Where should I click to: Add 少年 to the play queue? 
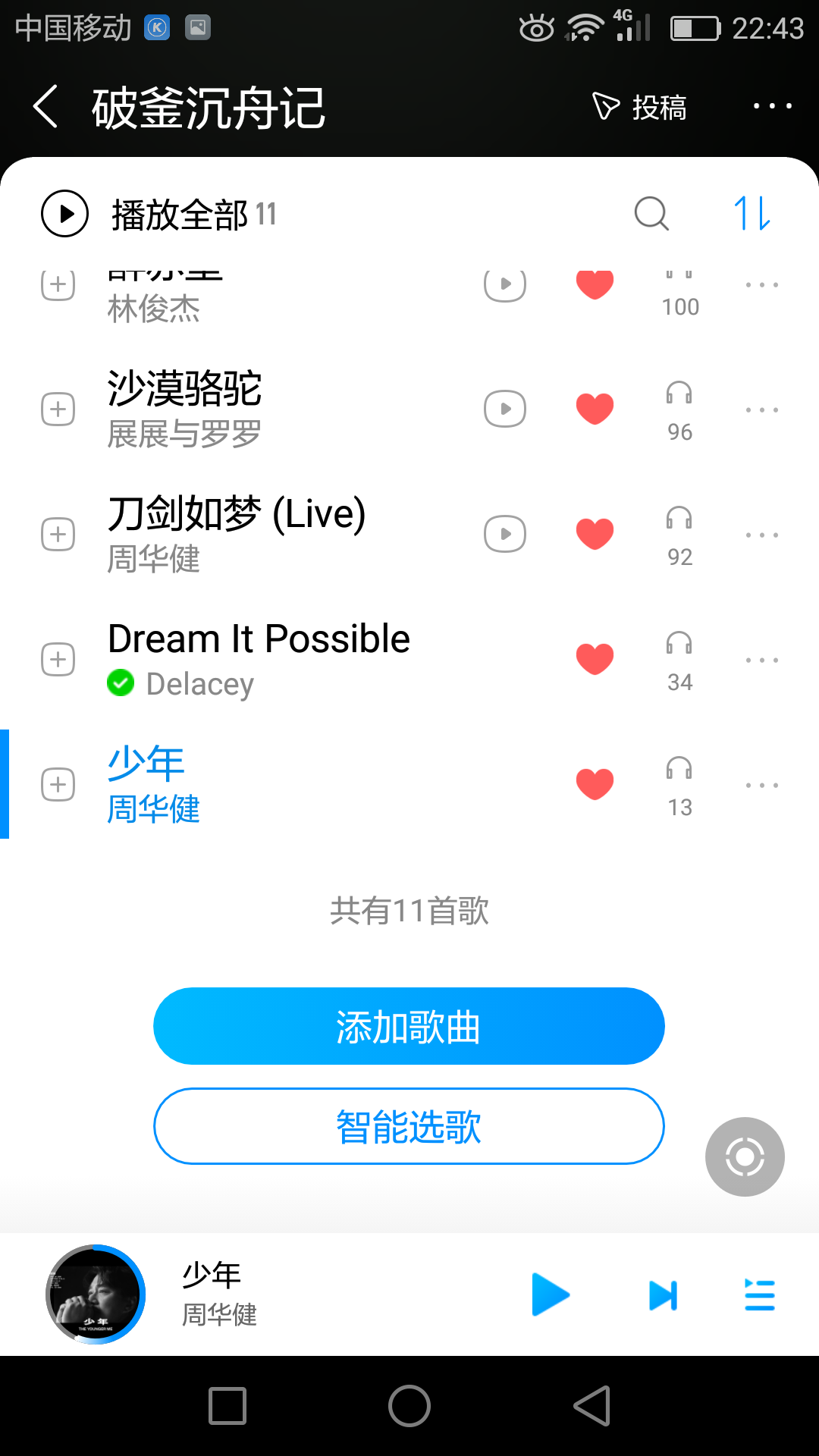click(58, 785)
